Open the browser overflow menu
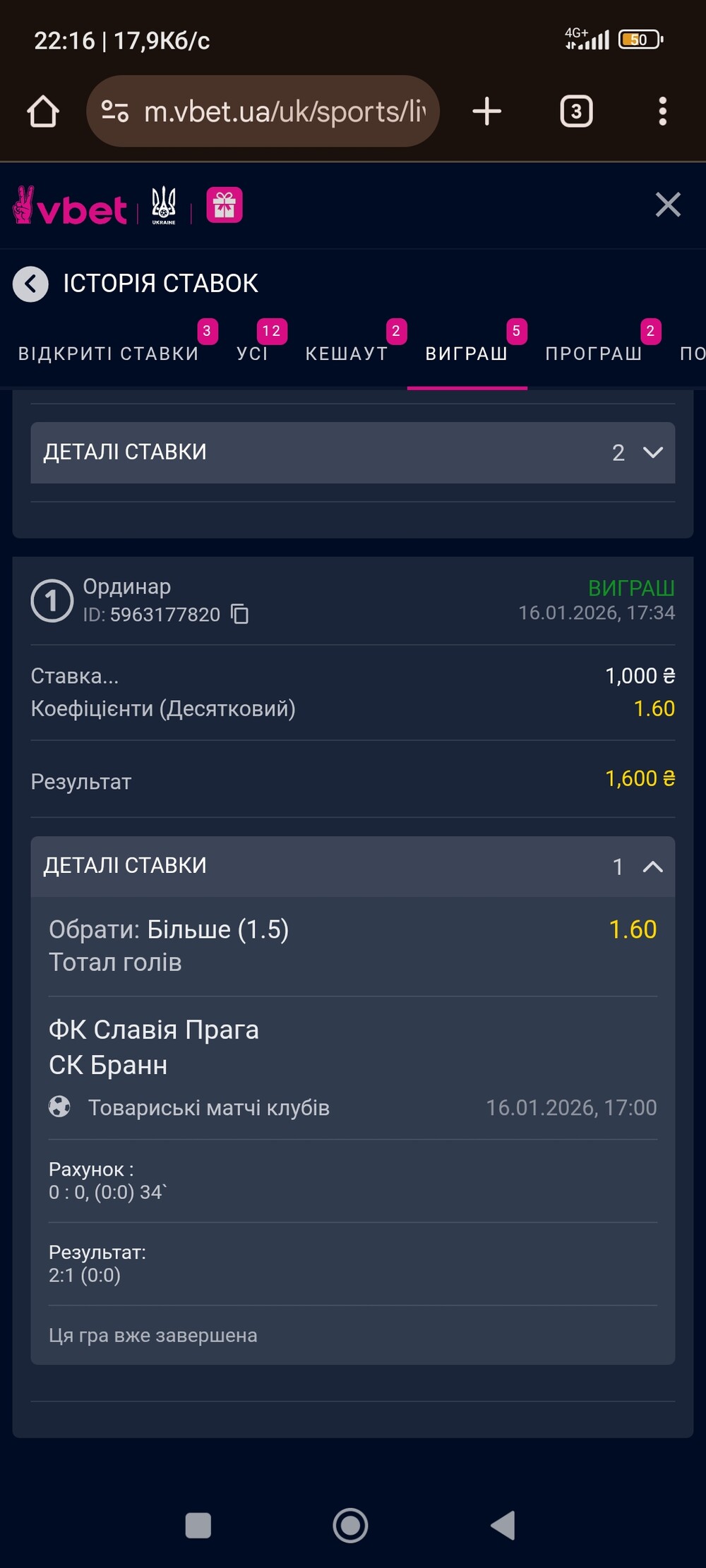This screenshot has height=1568, width=706. (662, 111)
